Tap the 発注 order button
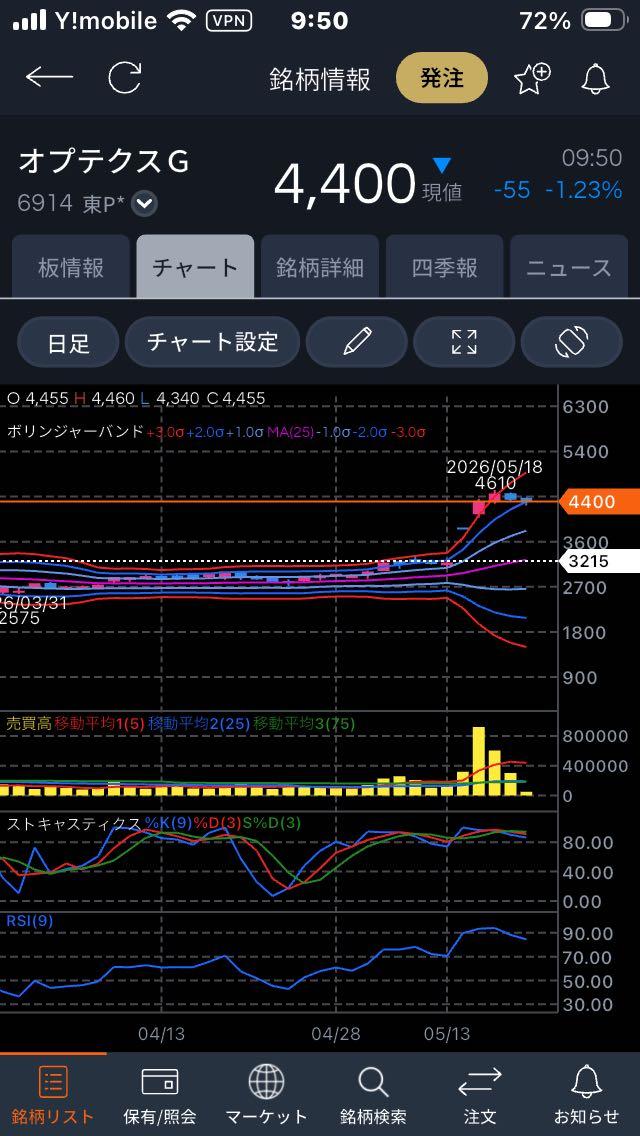 [441, 78]
